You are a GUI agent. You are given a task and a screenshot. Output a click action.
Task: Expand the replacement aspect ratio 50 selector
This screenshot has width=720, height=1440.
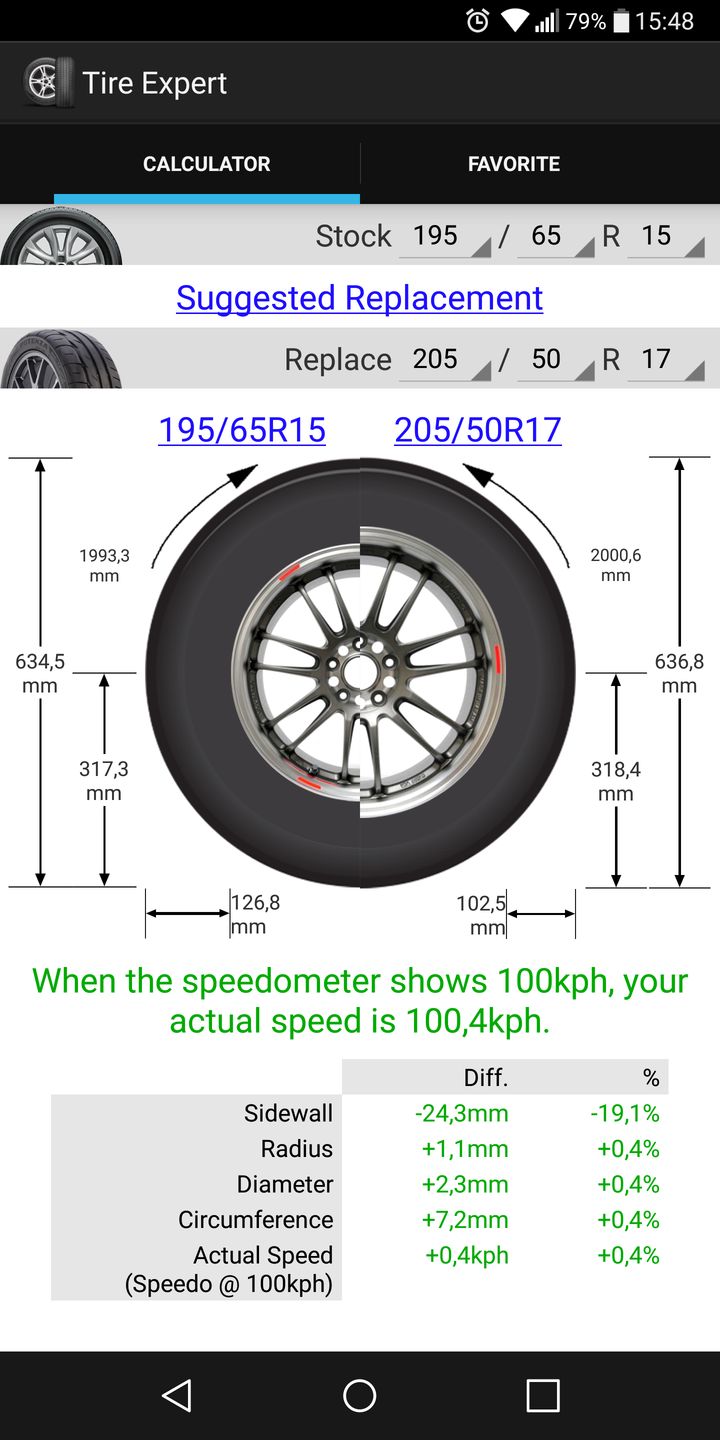coord(555,358)
